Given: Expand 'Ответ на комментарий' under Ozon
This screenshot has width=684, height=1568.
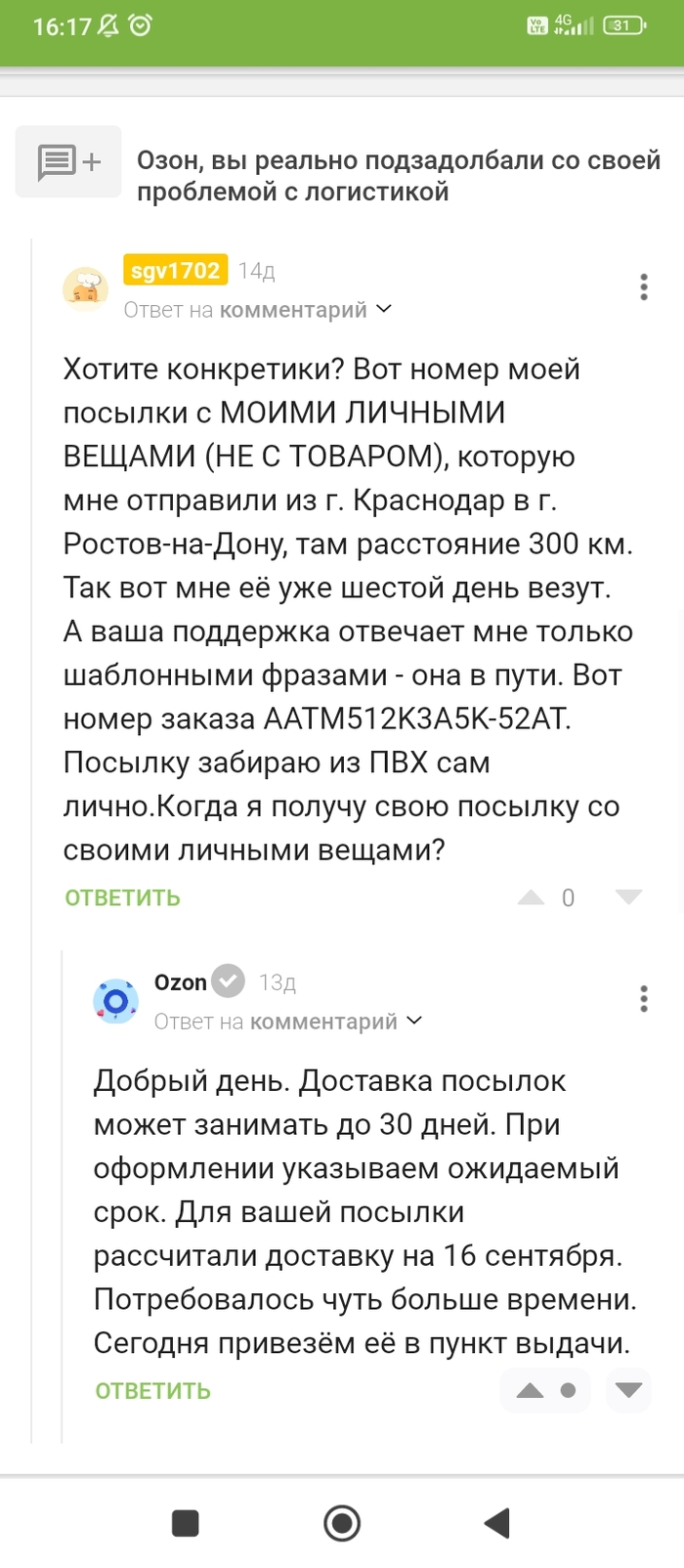Looking at the screenshot, I should click(x=288, y=1022).
